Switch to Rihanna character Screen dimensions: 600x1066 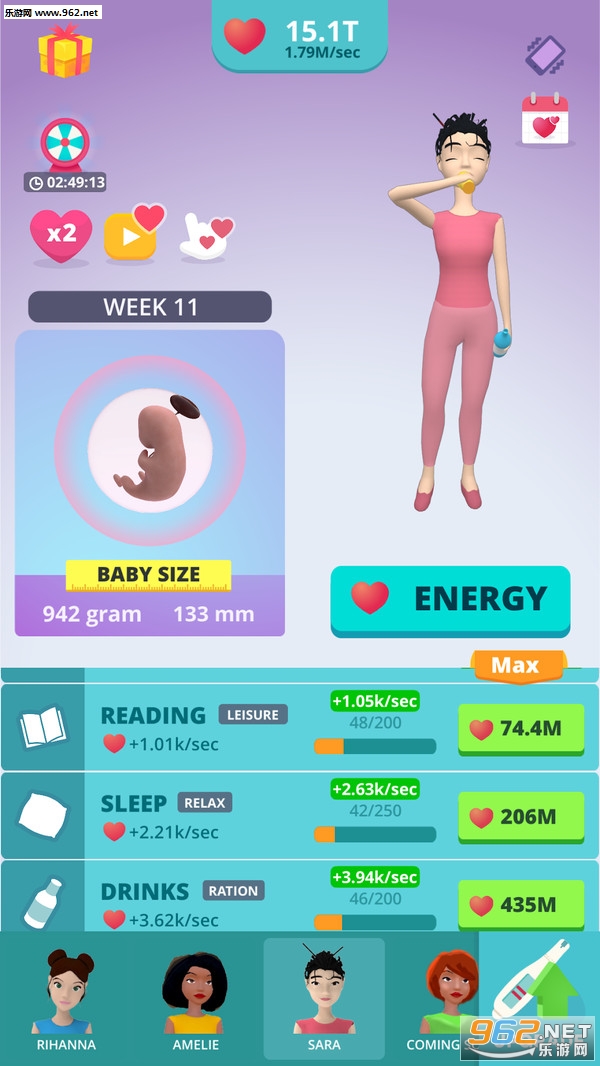[66, 1000]
